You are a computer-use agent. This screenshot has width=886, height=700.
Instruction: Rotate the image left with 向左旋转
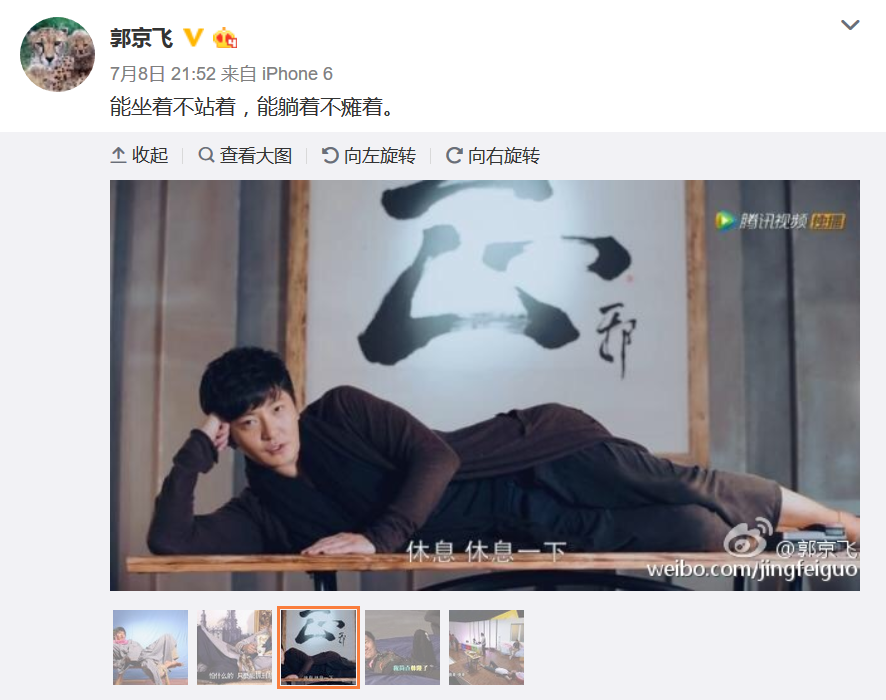(368, 156)
